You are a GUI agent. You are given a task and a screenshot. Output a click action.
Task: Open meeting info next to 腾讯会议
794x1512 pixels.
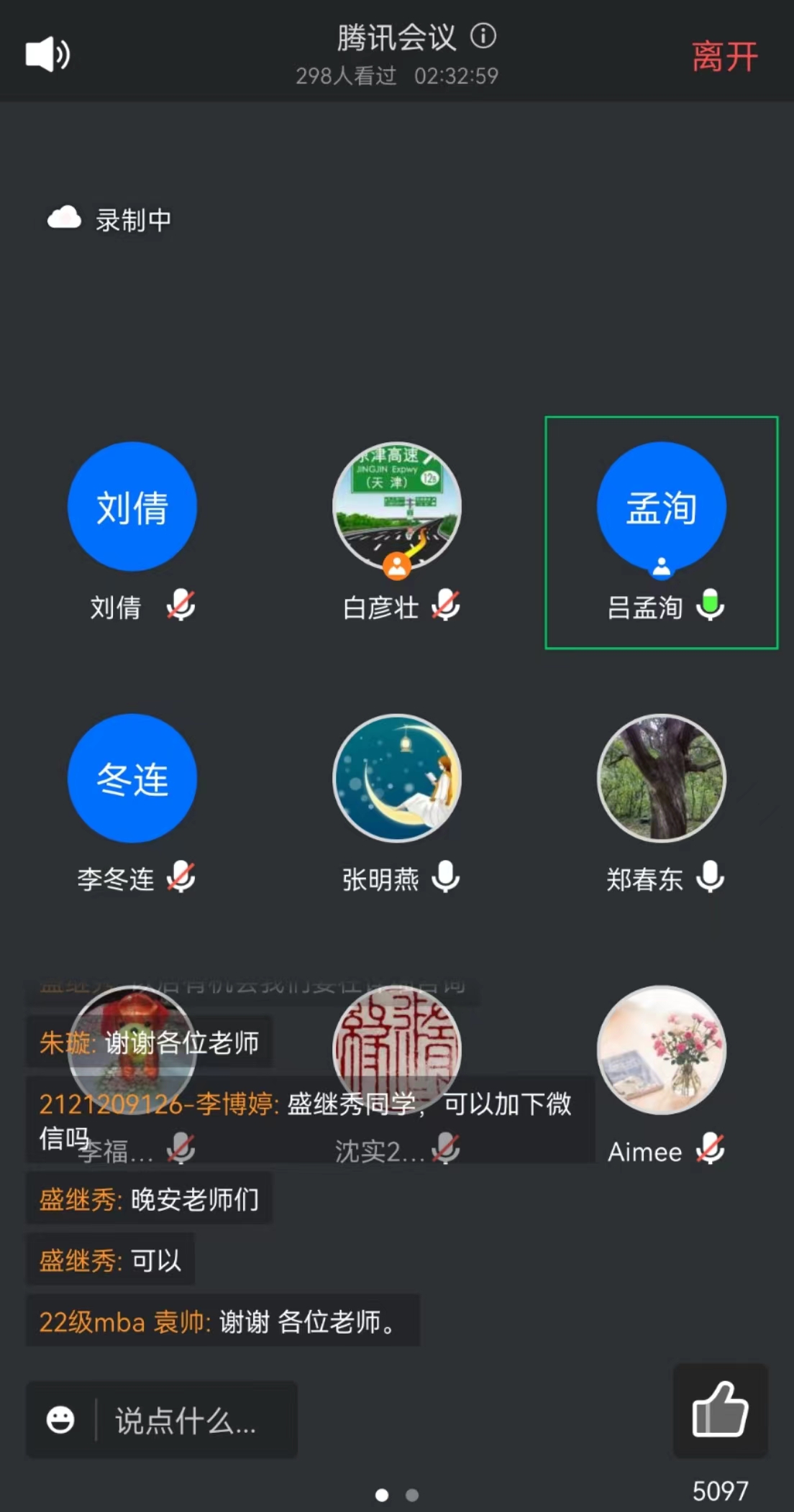(x=483, y=36)
